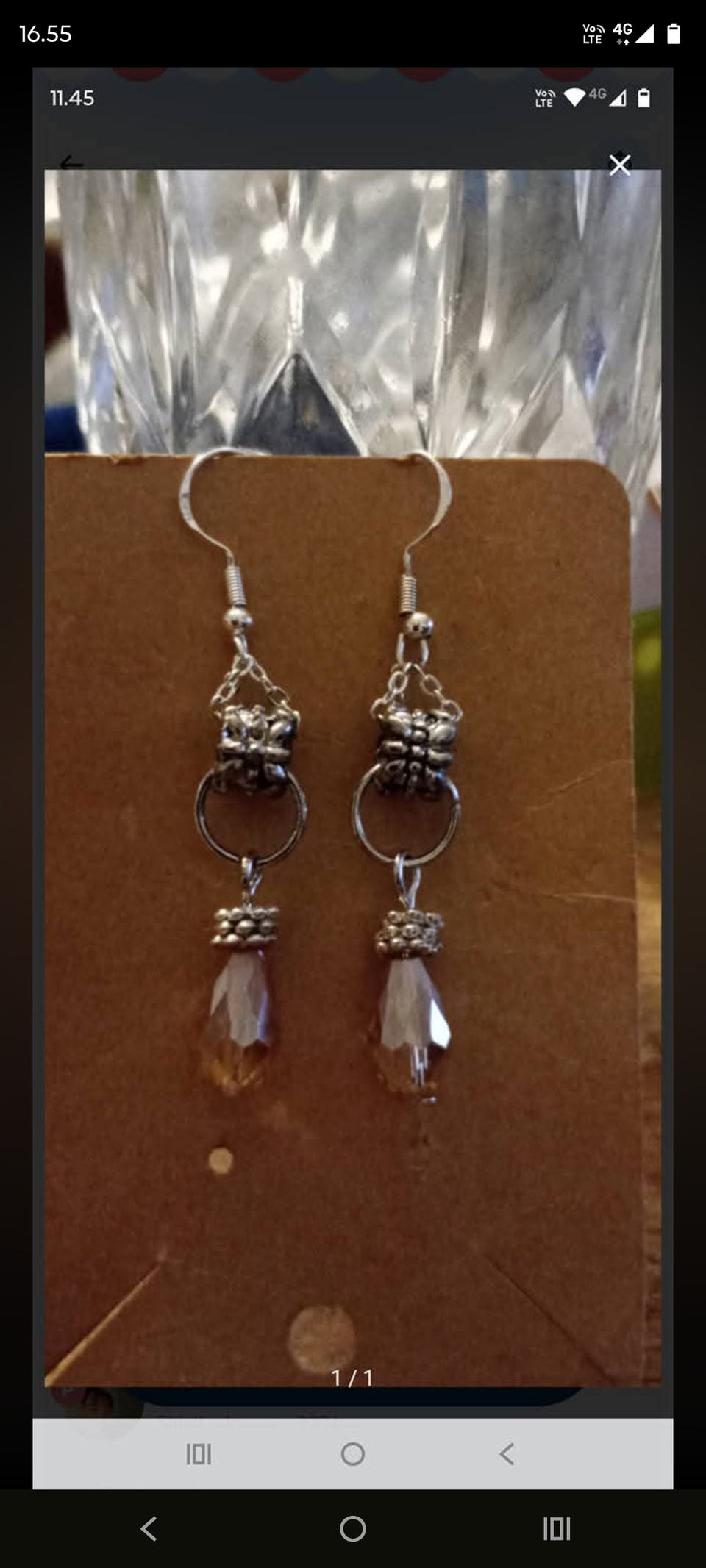Open recent apps from the system navigation bar
Screen dimensions: 706x1568
coord(557,1529)
